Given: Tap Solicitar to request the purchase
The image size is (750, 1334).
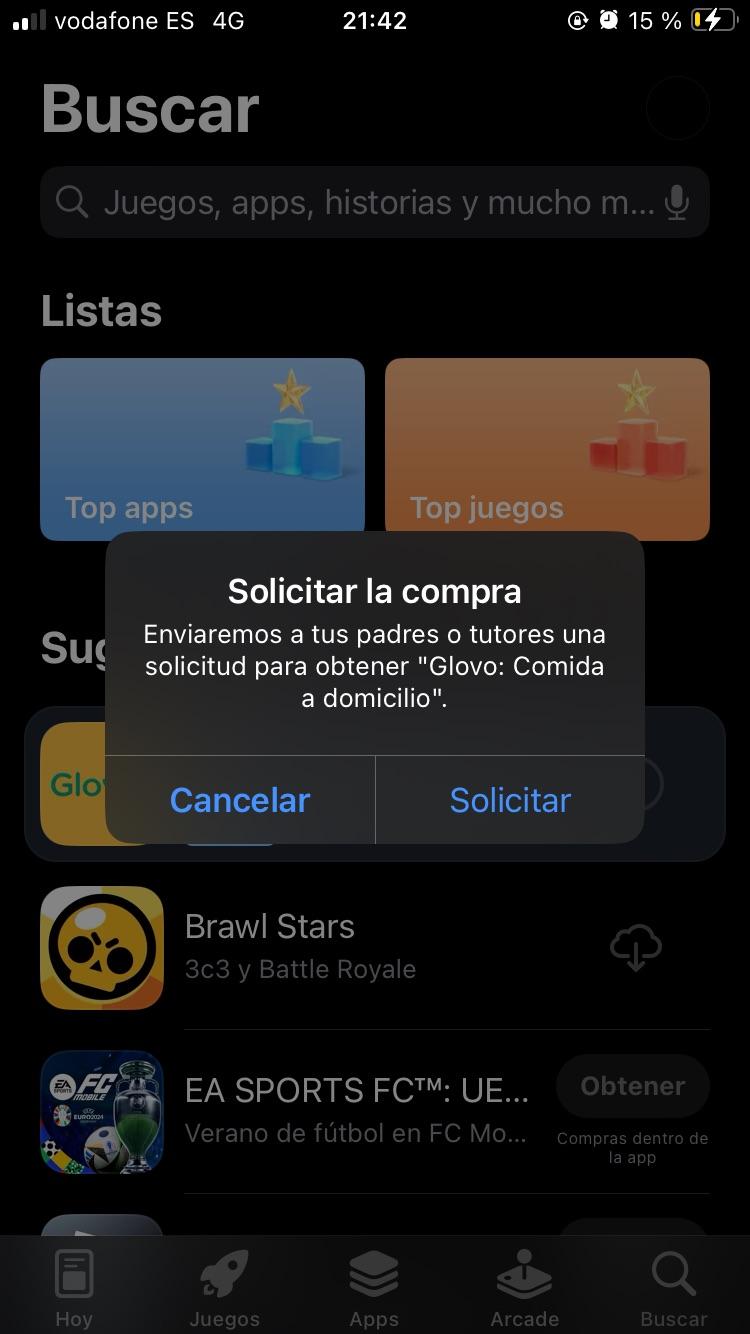Looking at the screenshot, I should (510, 800).
